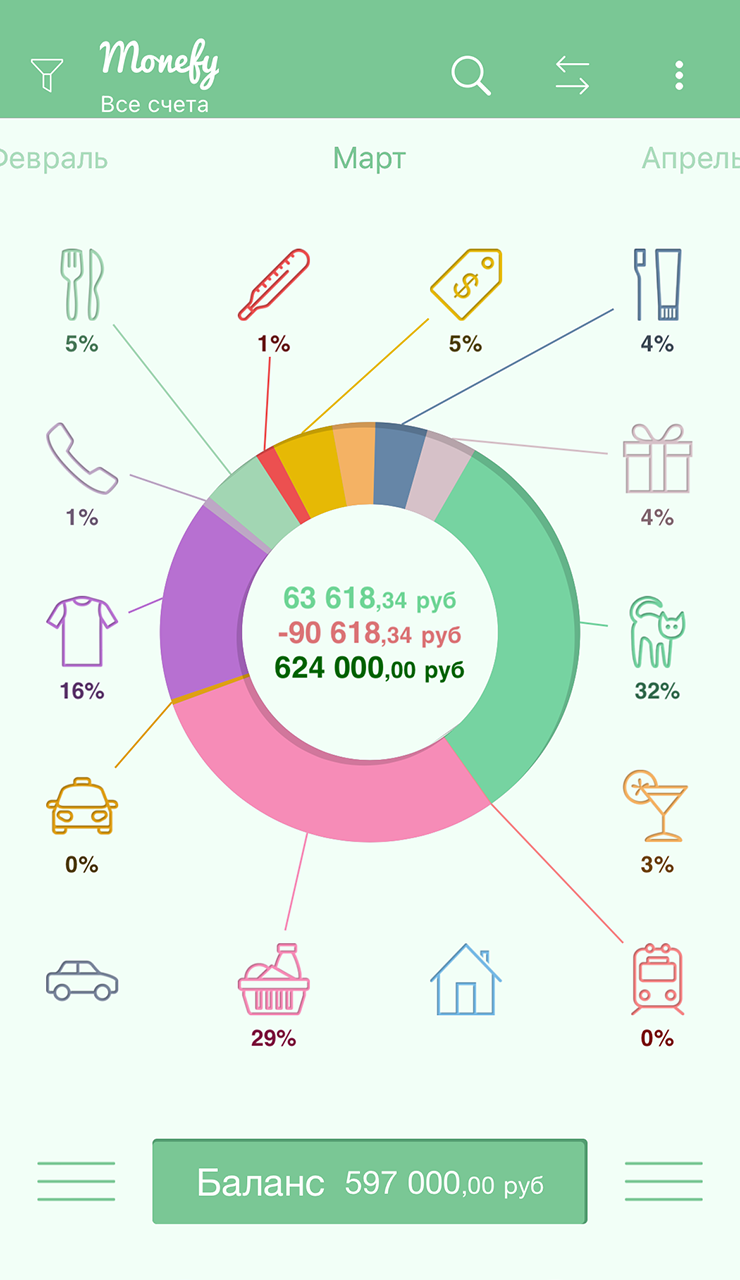The height and width of the screenshot is (1280, 740).
Task: Select the cocktail glass category
Action: 657,806
